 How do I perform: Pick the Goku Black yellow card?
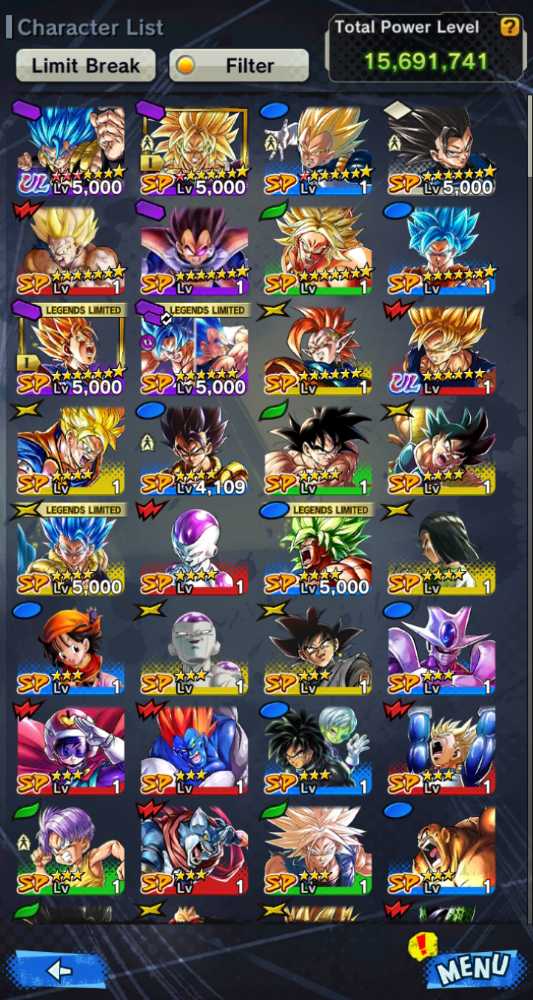point(318,651)
